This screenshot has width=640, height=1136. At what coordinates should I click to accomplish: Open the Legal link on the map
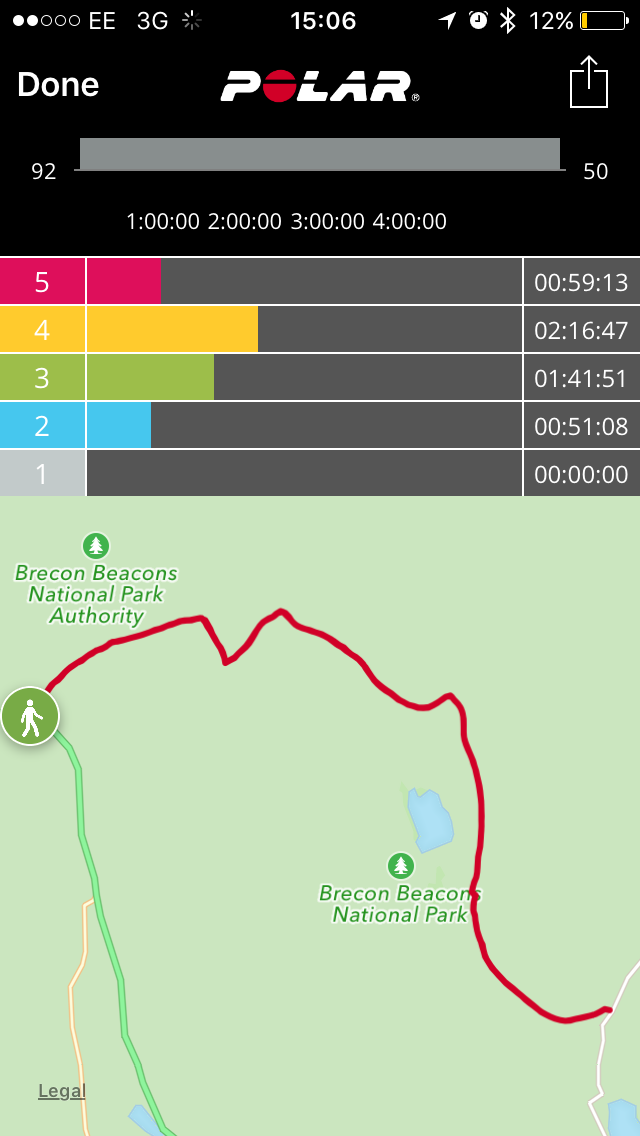click(62, 1091)
